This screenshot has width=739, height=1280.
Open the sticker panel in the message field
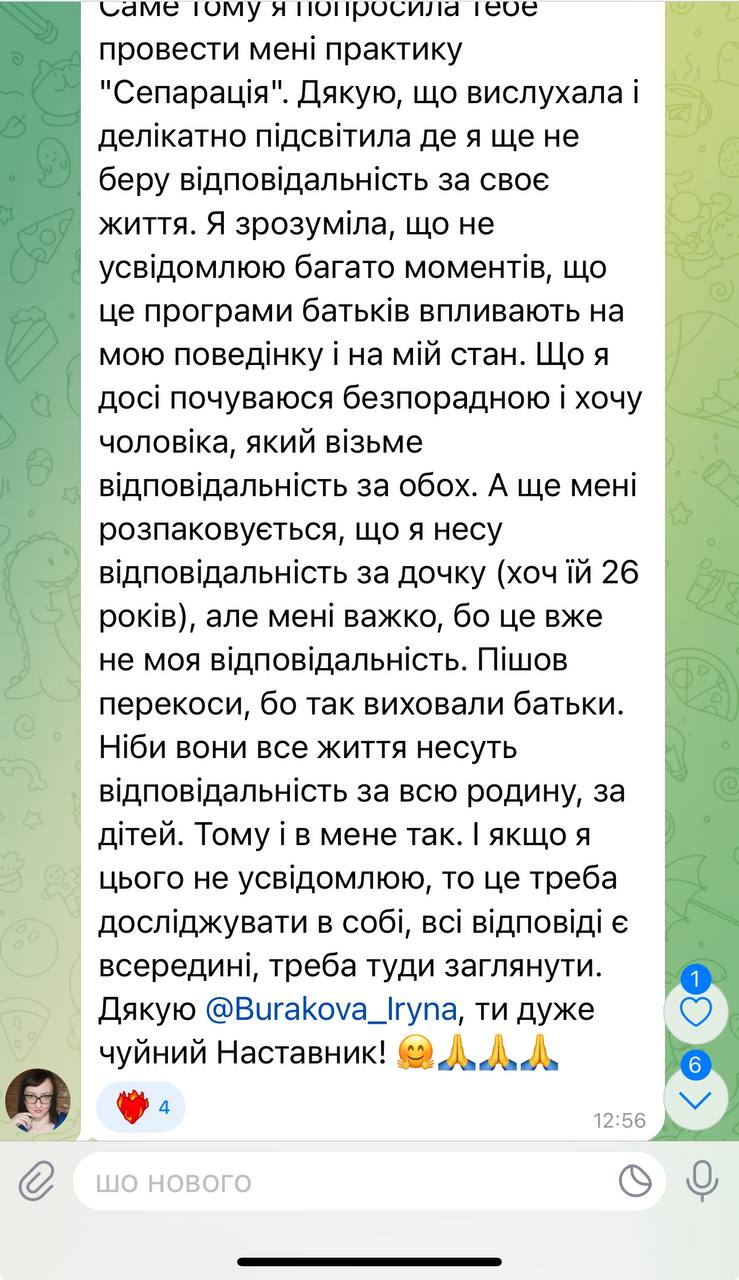(x=634, y=1183)
